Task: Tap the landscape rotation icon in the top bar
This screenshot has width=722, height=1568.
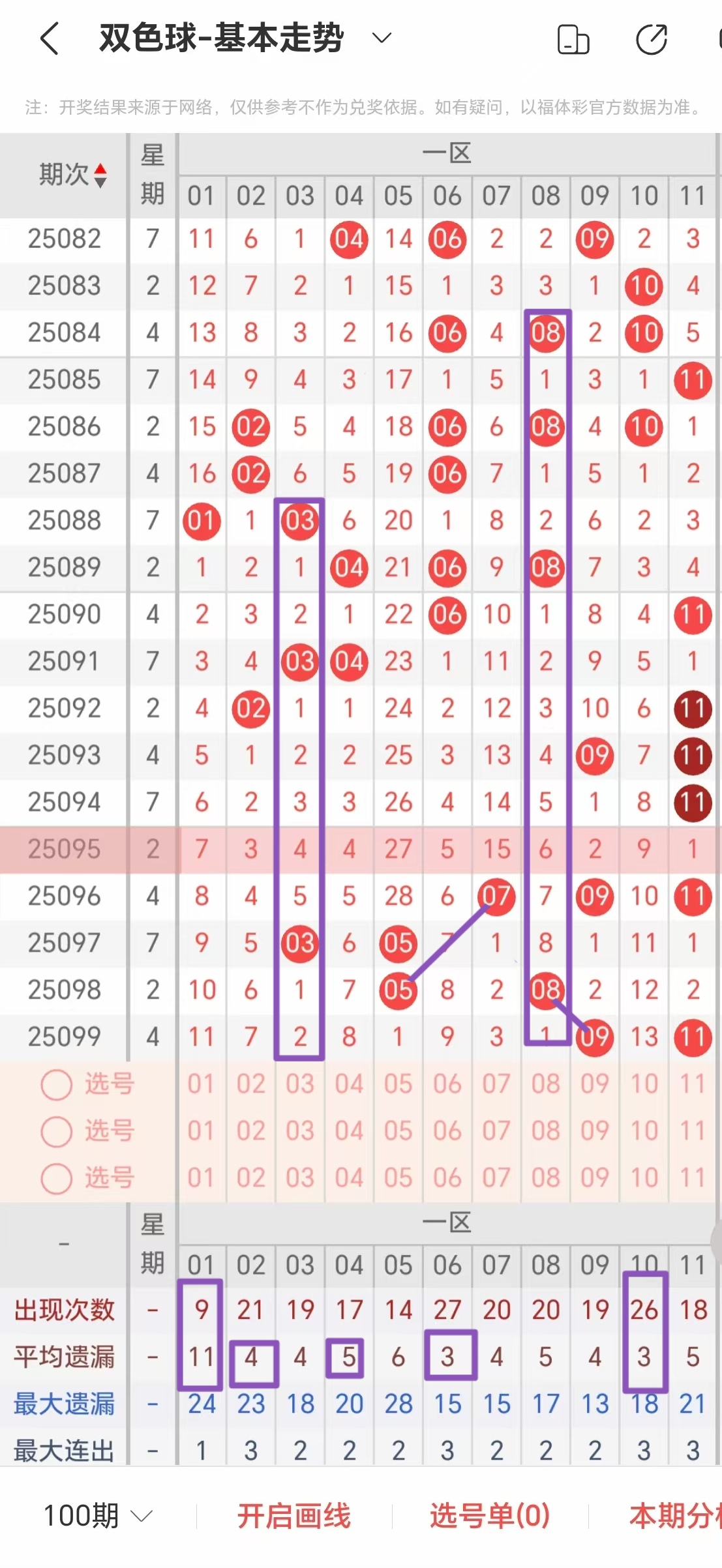Action: click(573, 39)
